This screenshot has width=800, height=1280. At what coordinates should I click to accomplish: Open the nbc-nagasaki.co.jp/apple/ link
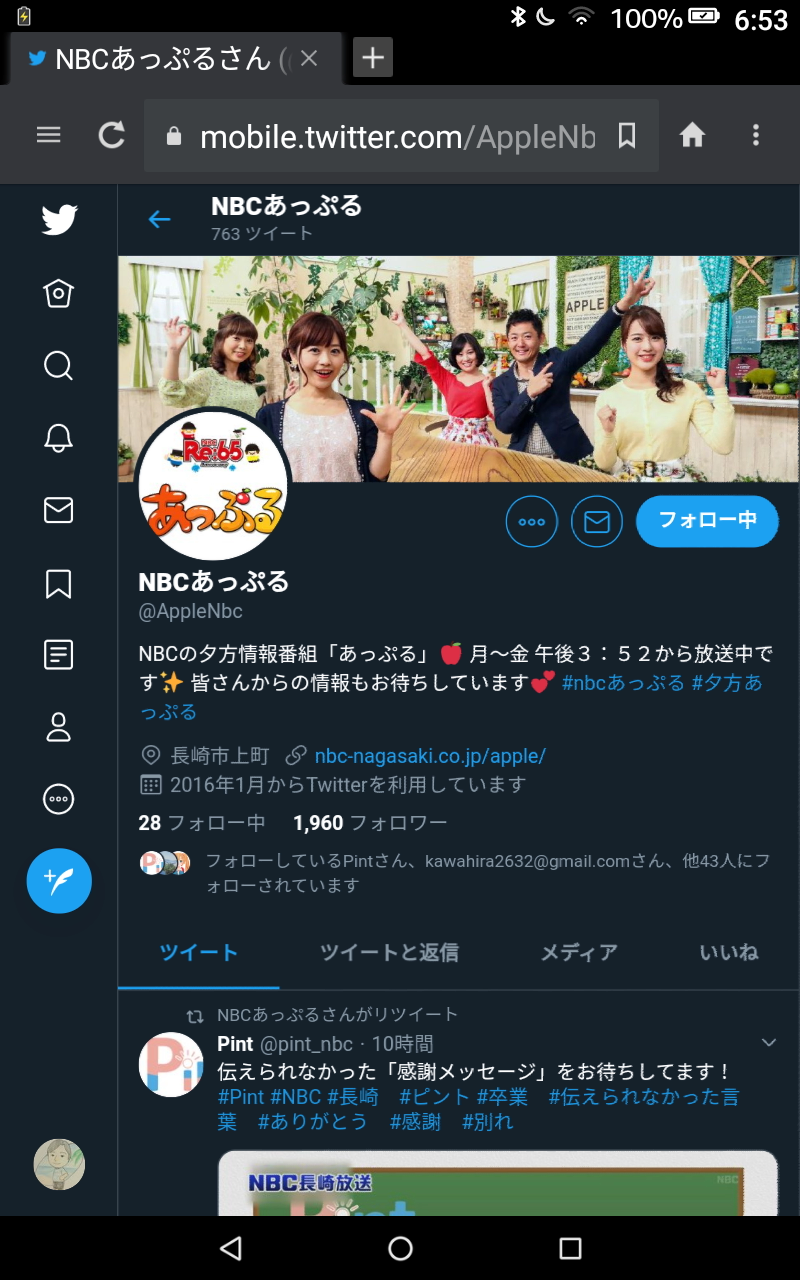[x=430, y=756]
